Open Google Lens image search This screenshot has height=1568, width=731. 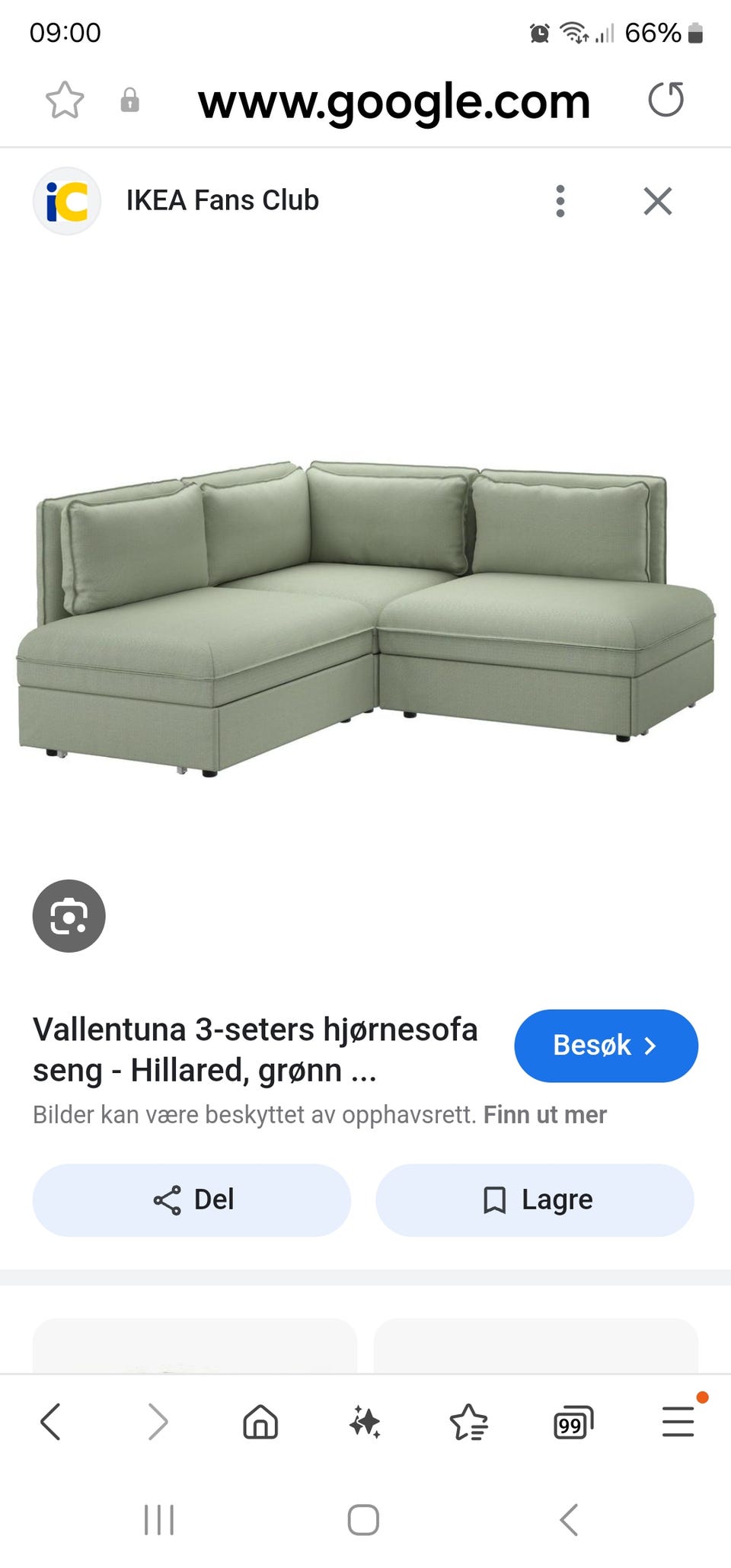click(69, 916)
